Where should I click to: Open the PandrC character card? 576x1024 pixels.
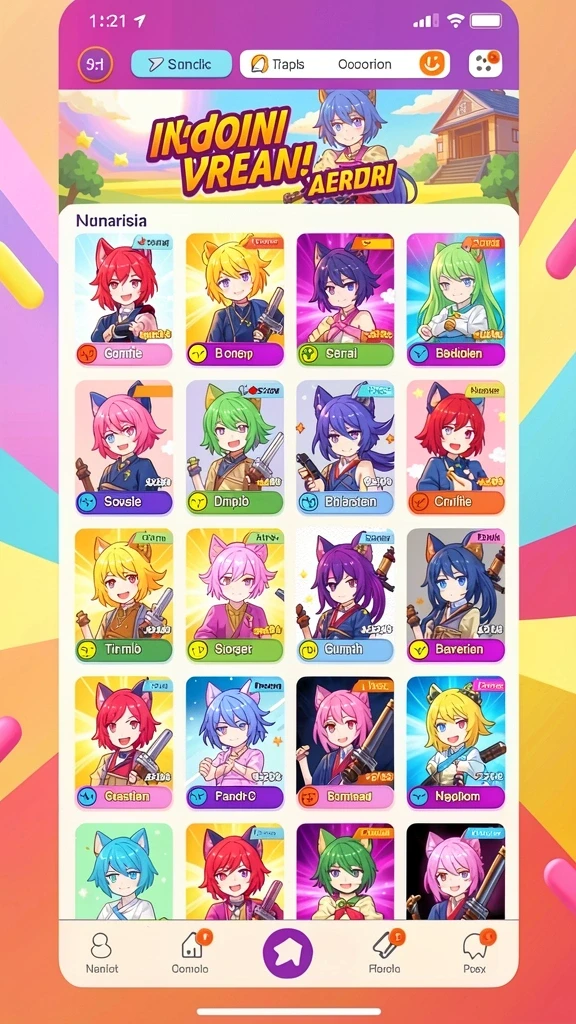tap(234, 743)
